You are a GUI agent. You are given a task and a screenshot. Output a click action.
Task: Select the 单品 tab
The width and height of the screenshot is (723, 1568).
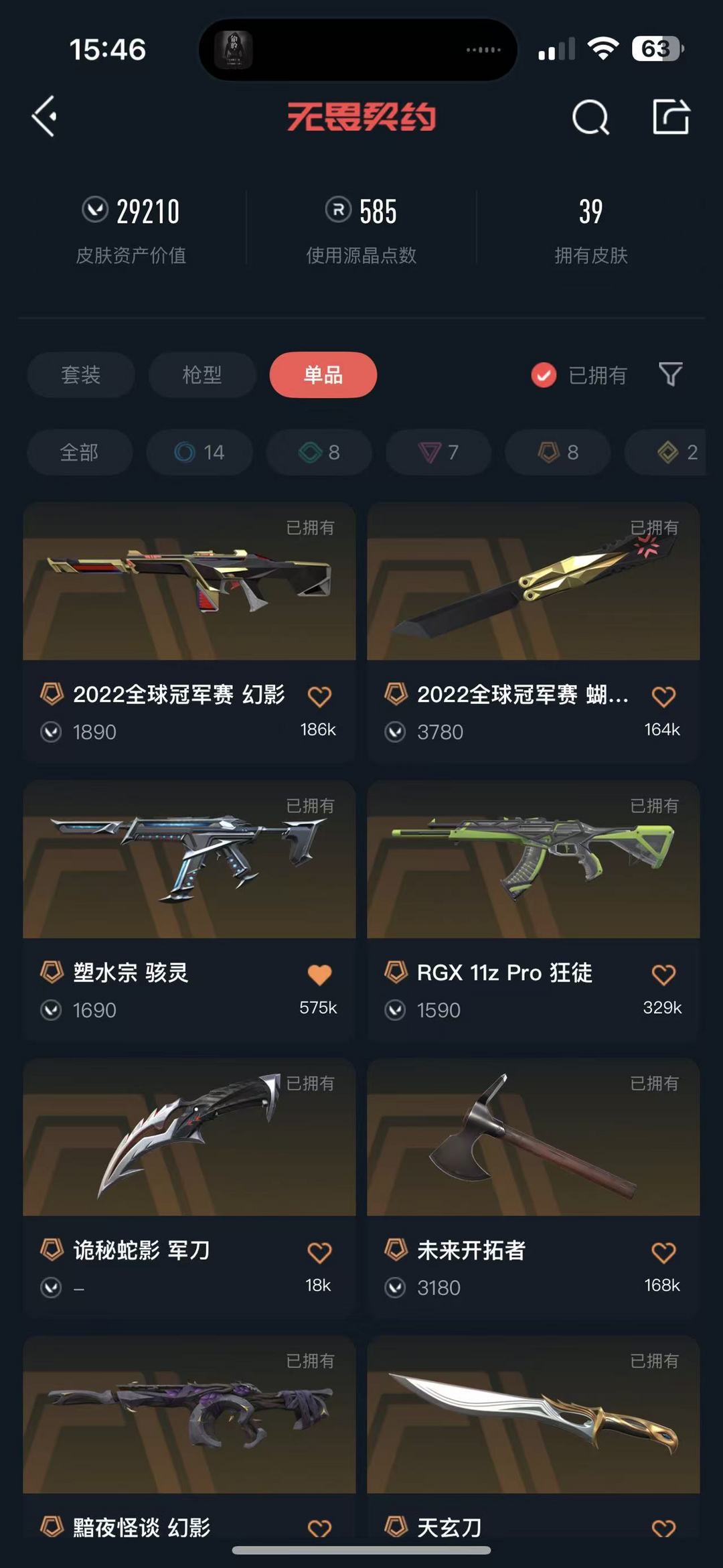[x=323, y=374]
